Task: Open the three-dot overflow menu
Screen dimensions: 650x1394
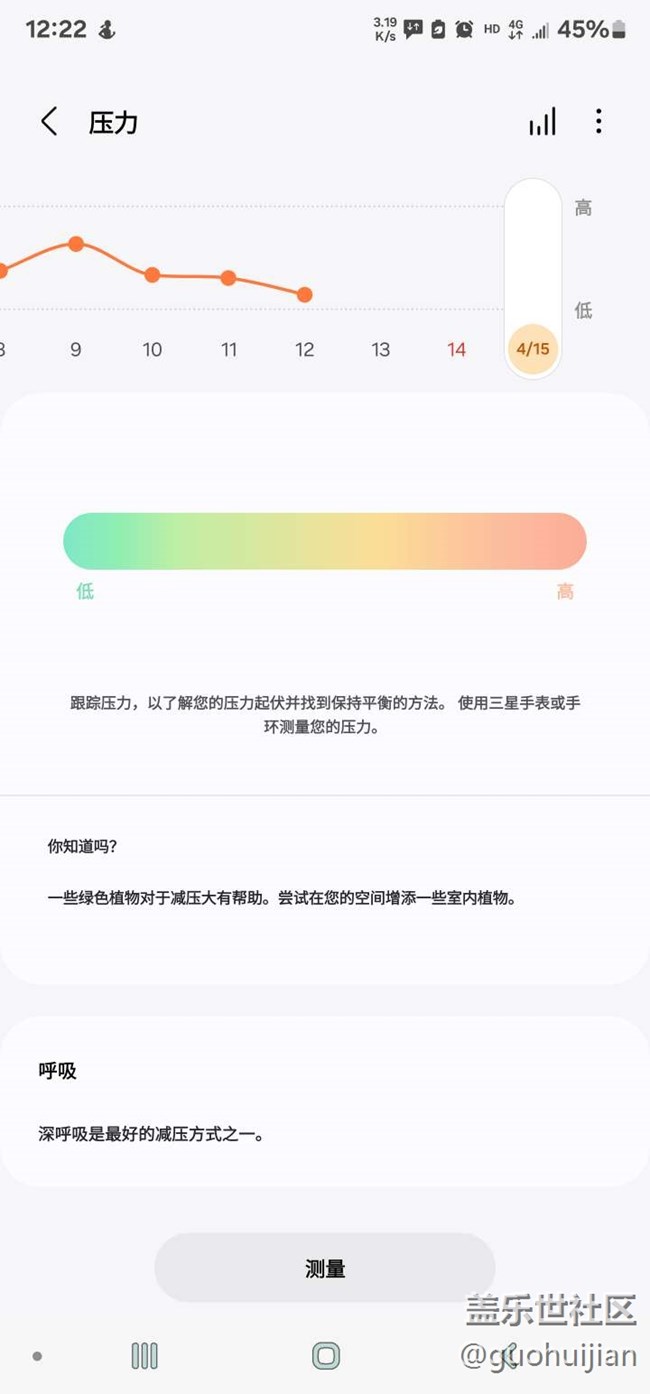Action: pyautogui.click(x=598, y=122)
